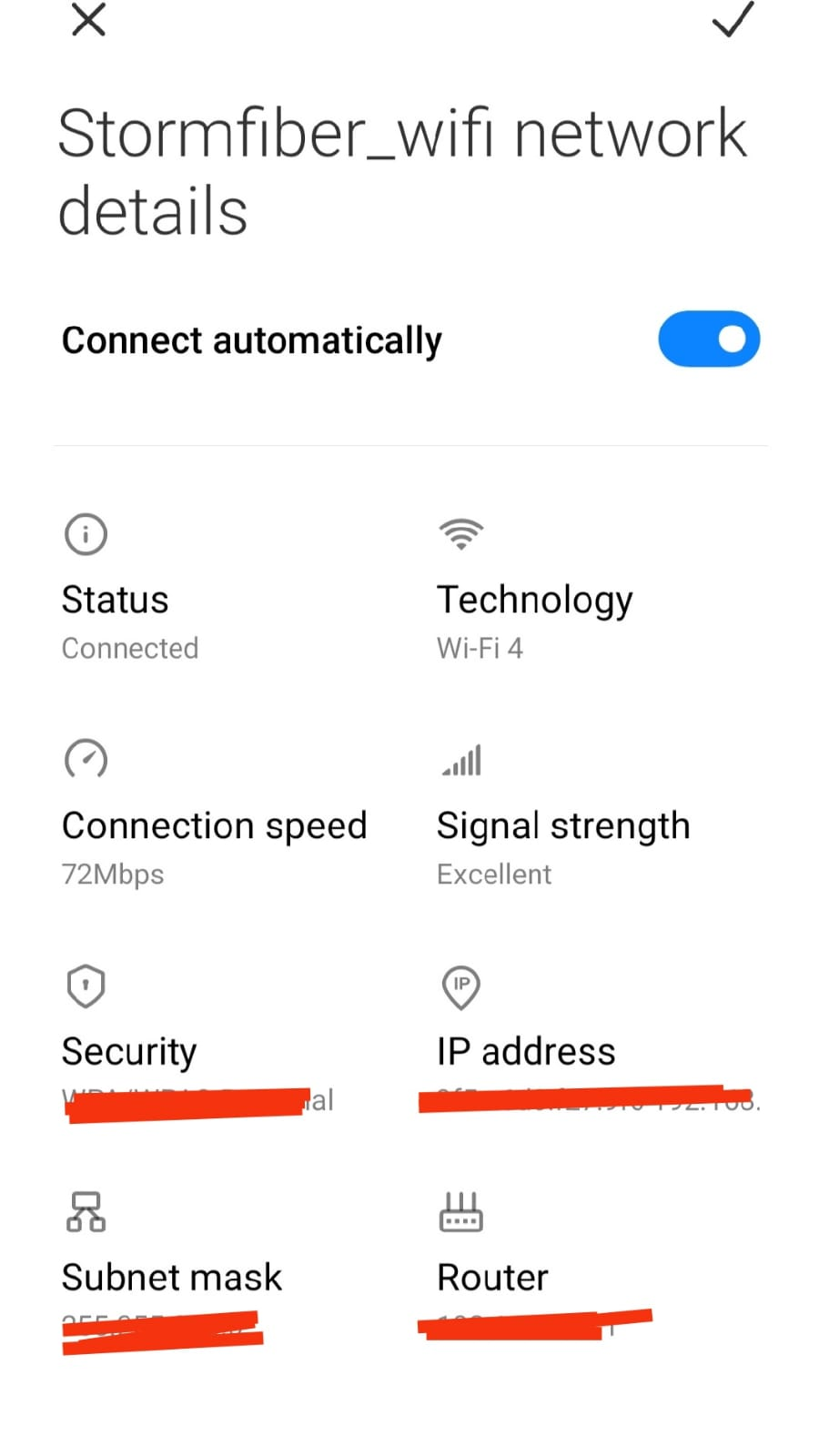Confirm changes with the checkmark
This screenshot has width=819, height=1456.
point(733,19)
